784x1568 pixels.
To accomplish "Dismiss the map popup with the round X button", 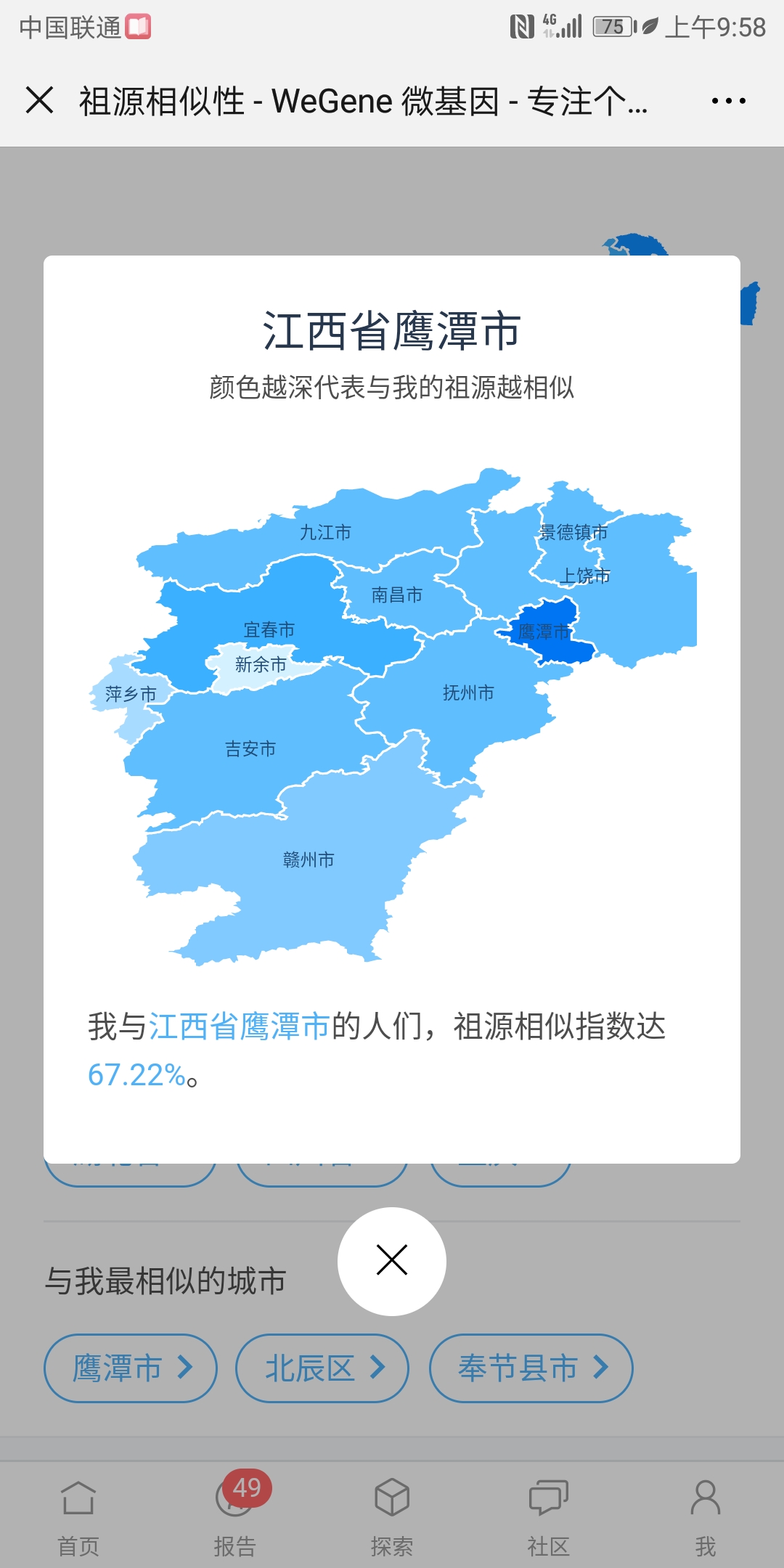I will [x=392, y=1261].
